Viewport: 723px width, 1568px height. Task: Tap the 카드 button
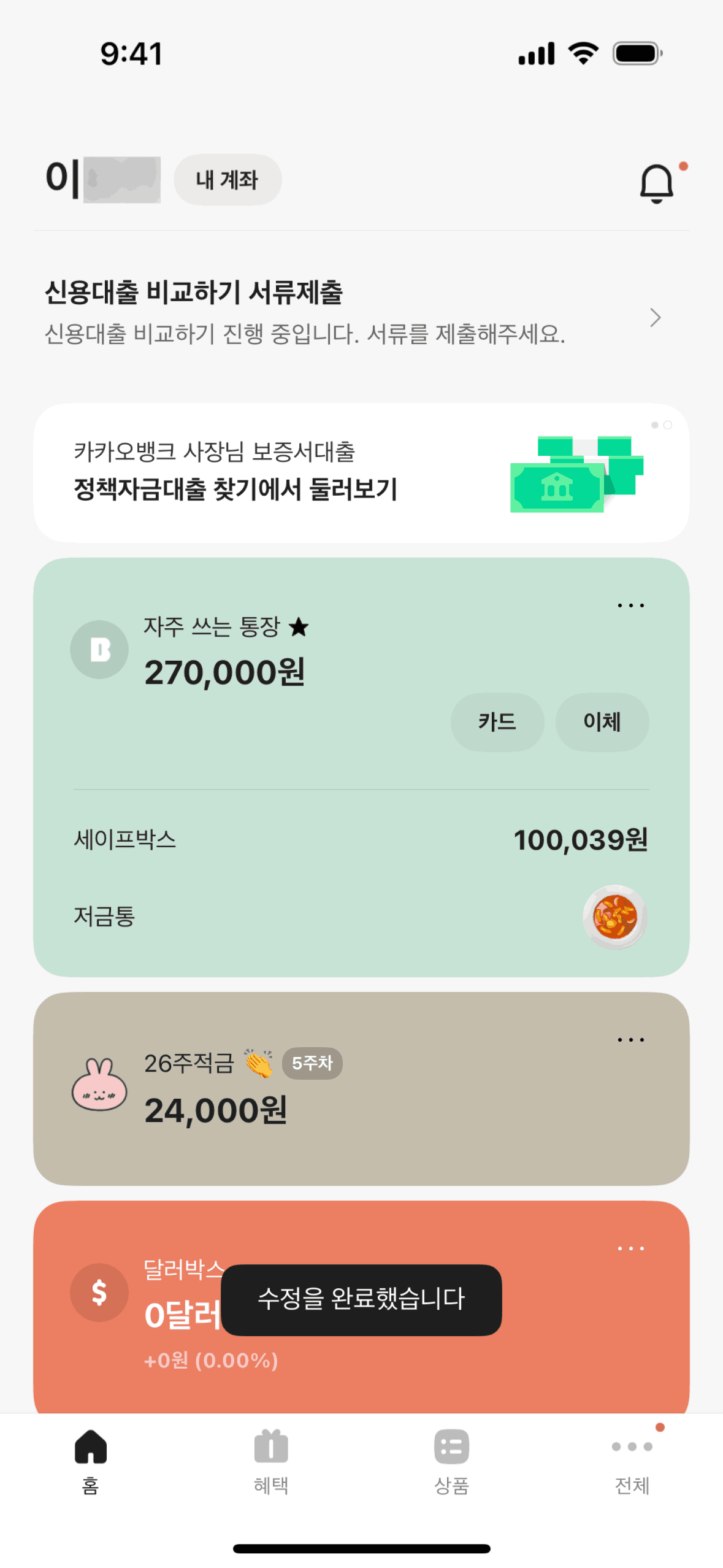coord(497,722)
